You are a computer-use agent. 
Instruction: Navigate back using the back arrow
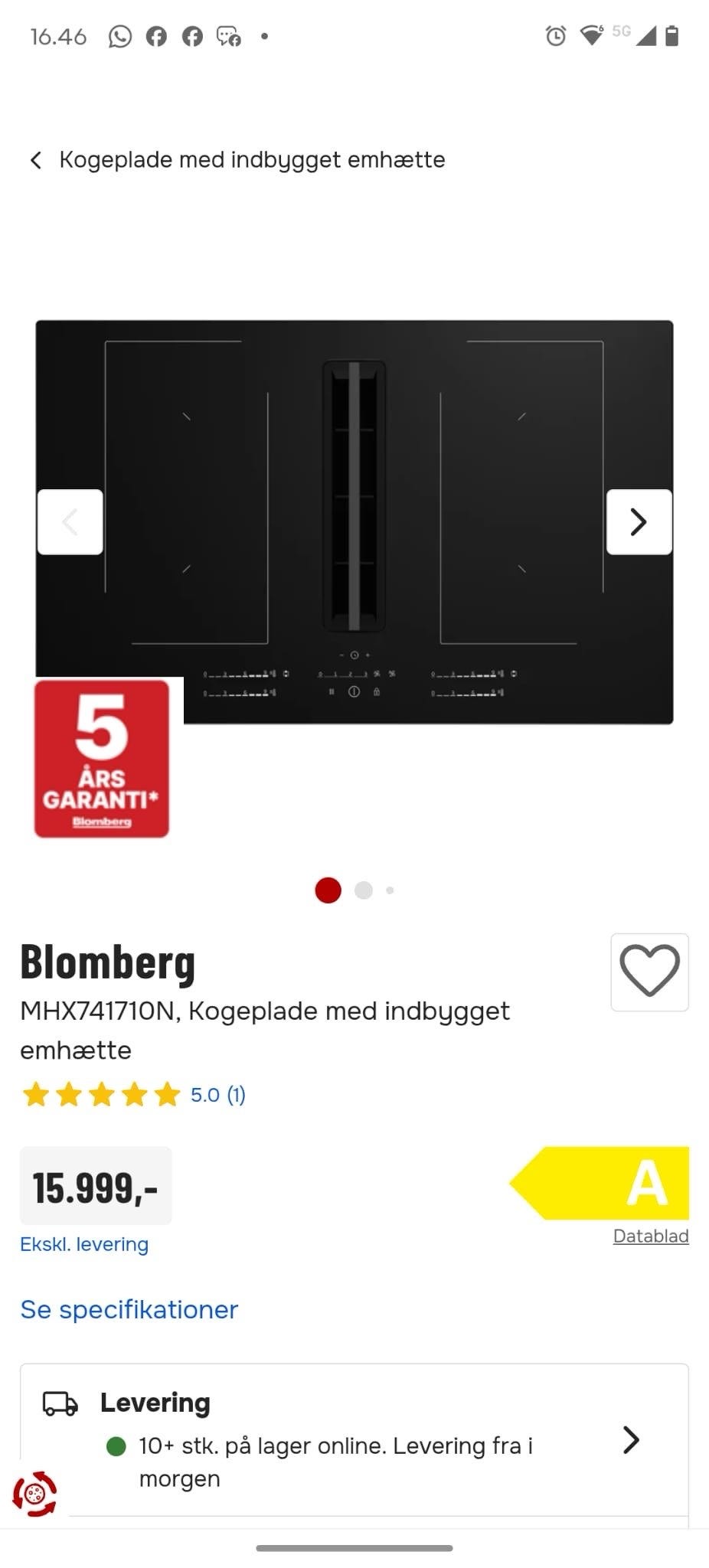(35, 159)
